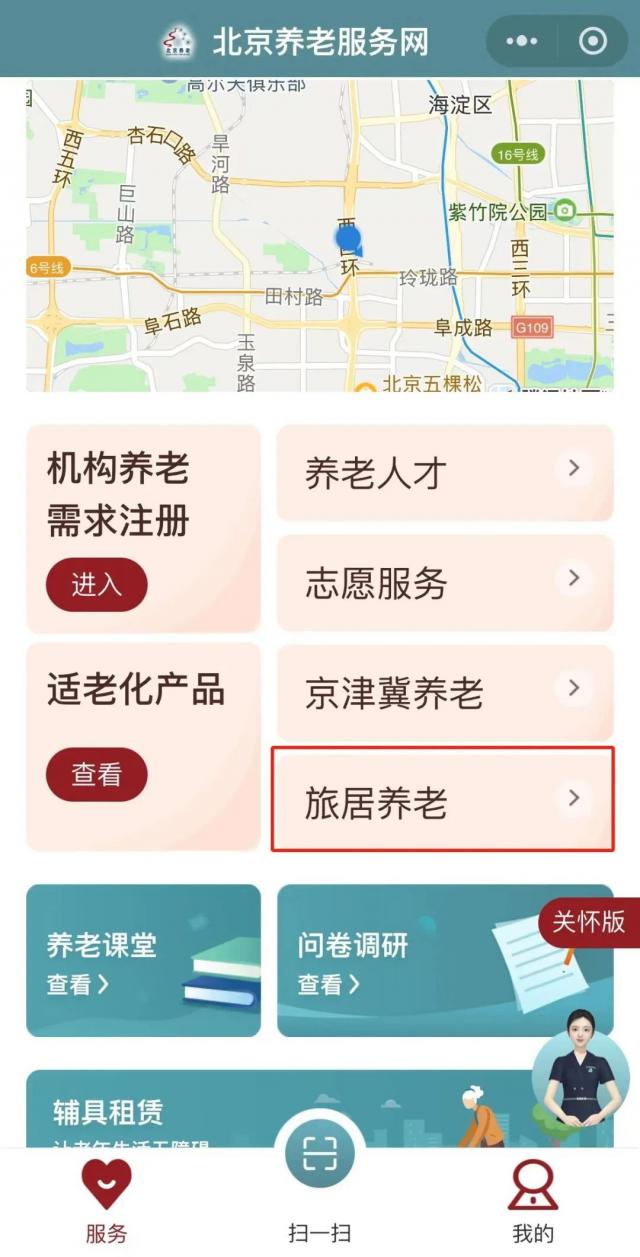Image resolution: width=640 pixels, height=1257 pixels.
Task: Switch to the 我的 tab
Action: [532, 1200]
